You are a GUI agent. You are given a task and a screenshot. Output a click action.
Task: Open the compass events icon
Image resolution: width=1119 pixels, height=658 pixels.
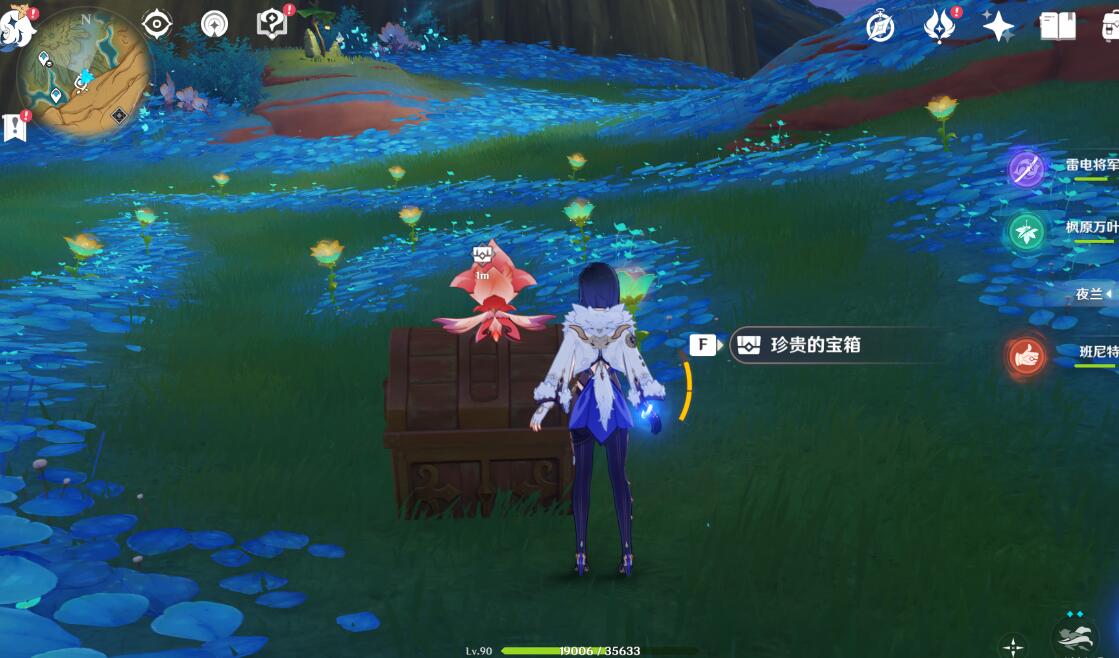point(880,27)
